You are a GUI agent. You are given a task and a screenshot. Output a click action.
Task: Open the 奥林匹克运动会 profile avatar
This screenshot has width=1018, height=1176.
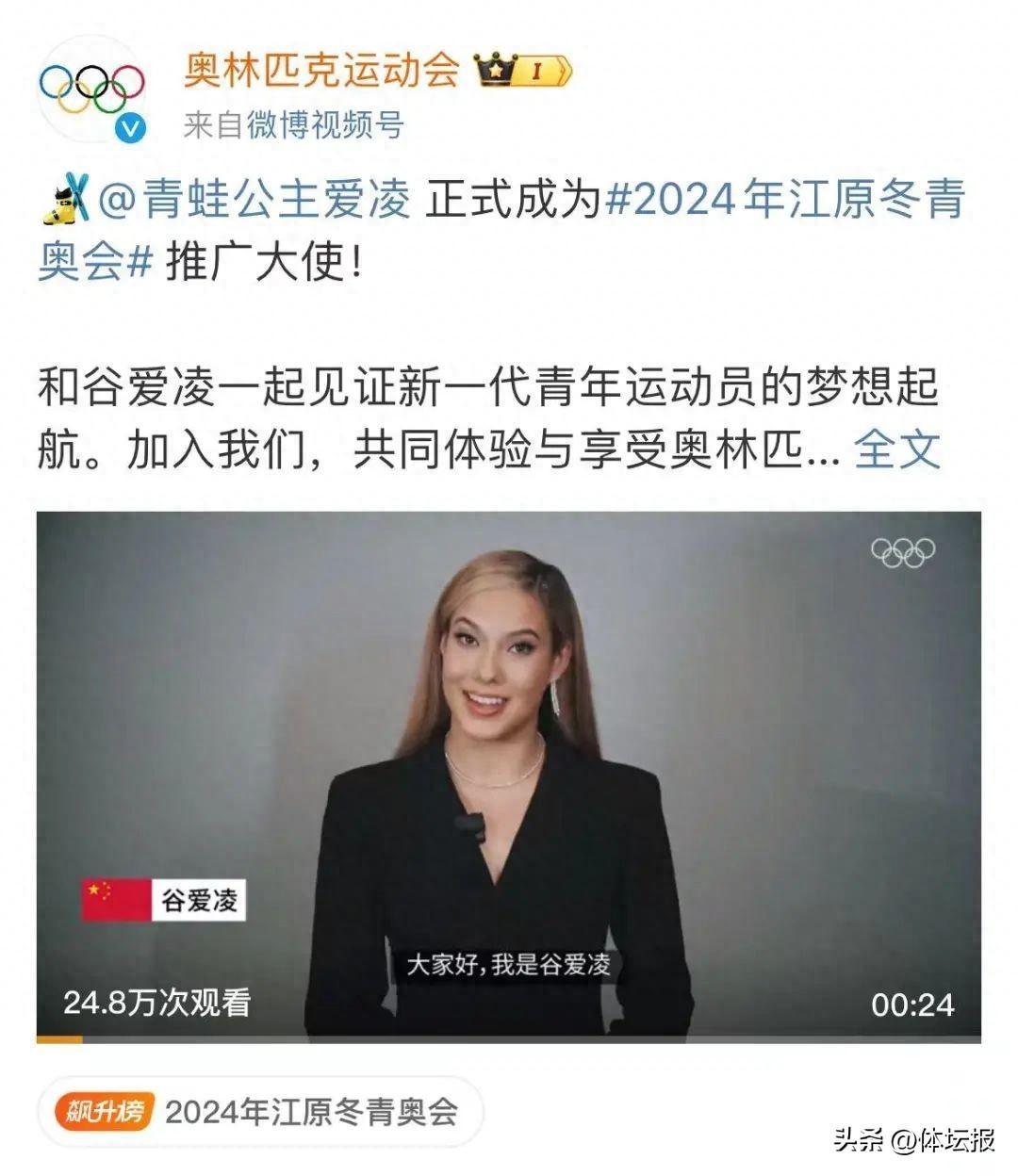[91, 90]
